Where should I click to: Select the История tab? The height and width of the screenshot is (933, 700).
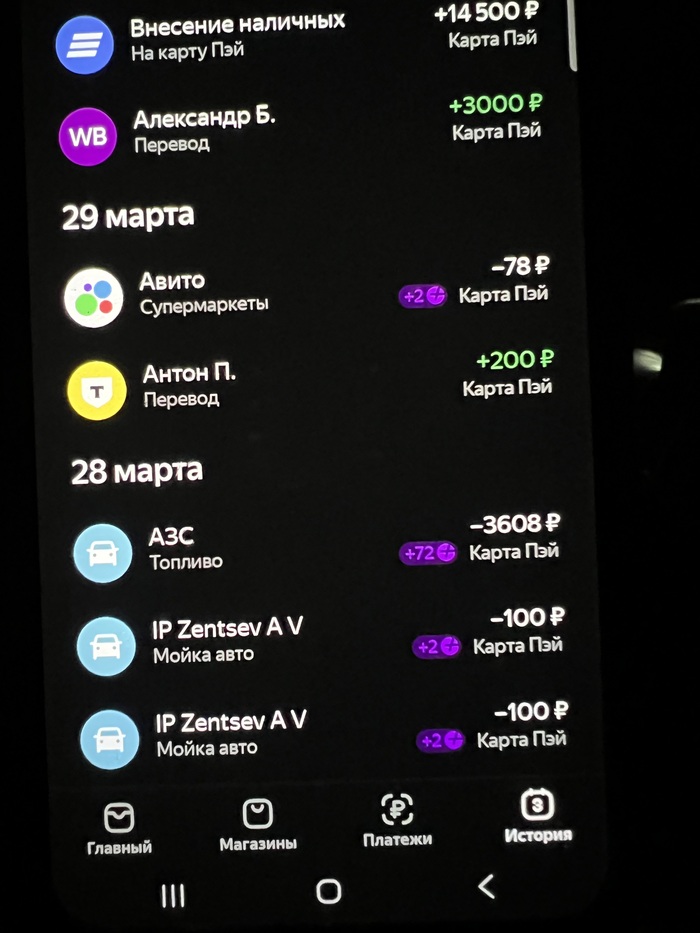click(537, 816)
